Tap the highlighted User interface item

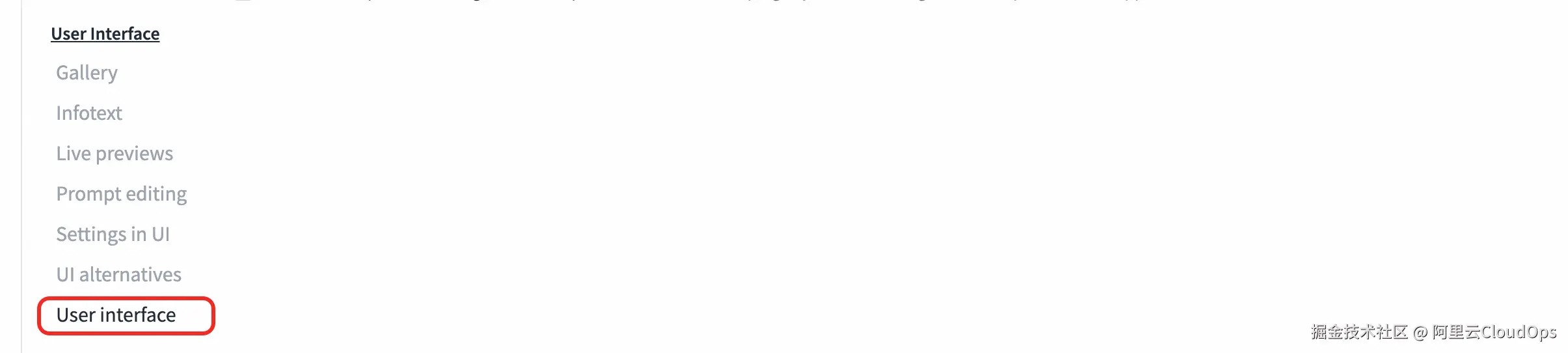tap(116, 315)
